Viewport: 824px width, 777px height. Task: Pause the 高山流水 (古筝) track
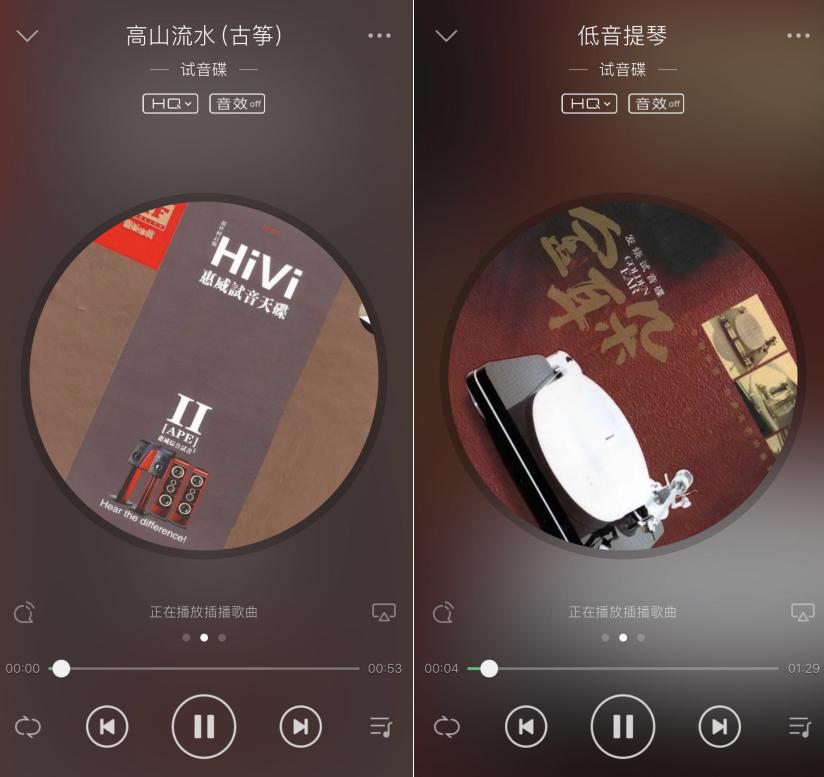(204, 727)
